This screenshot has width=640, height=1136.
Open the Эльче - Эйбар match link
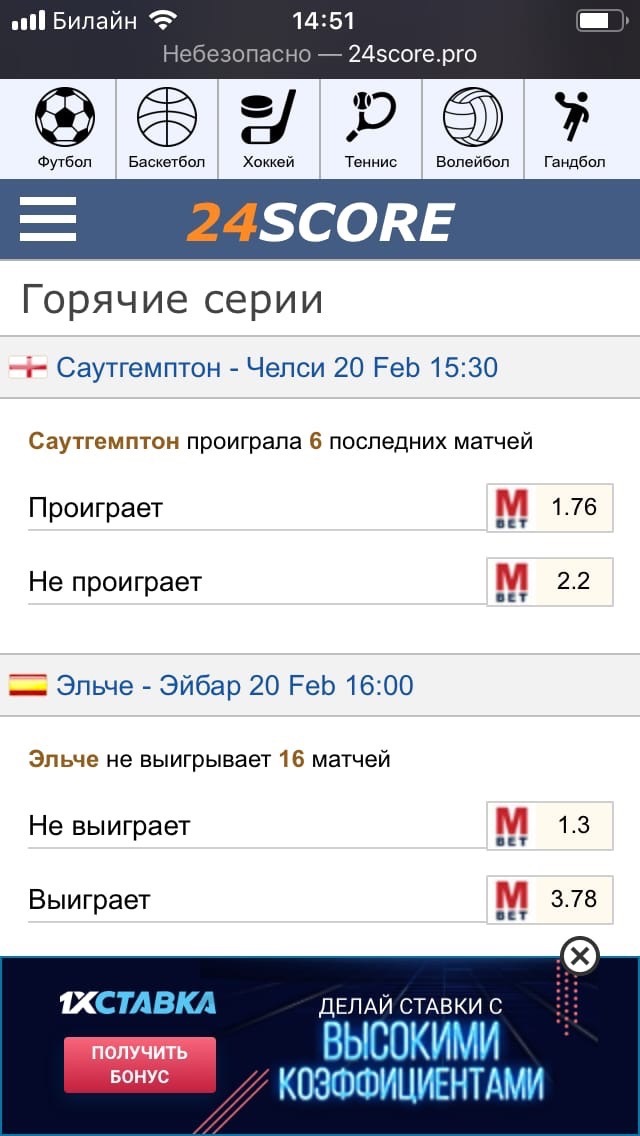235,685
